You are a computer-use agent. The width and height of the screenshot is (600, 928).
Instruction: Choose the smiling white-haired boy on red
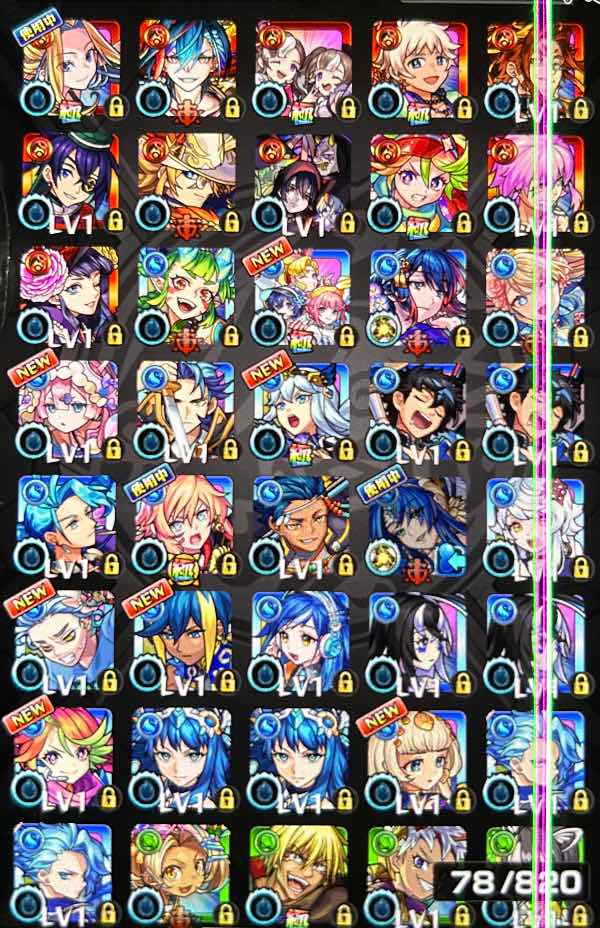420,69
